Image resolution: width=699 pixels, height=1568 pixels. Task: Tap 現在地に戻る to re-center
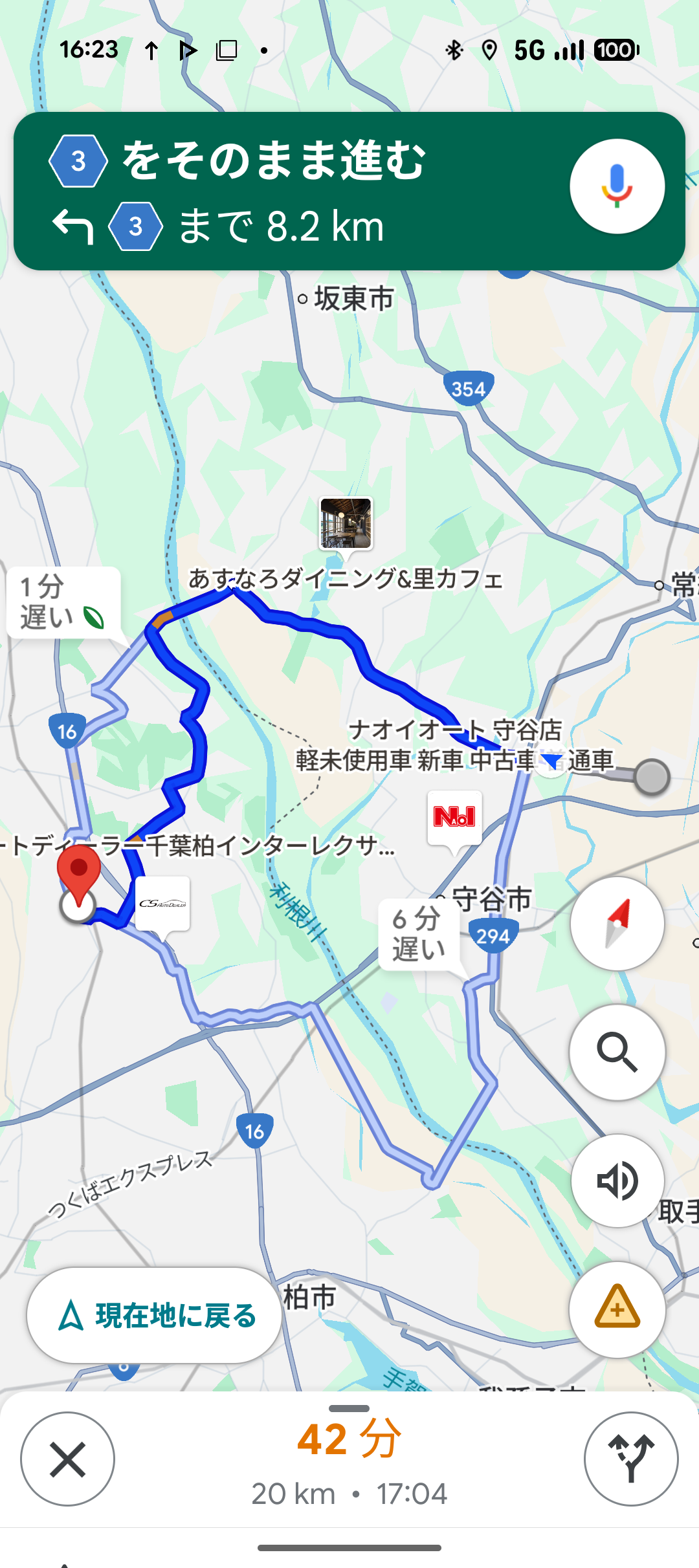click(155, 1315)
